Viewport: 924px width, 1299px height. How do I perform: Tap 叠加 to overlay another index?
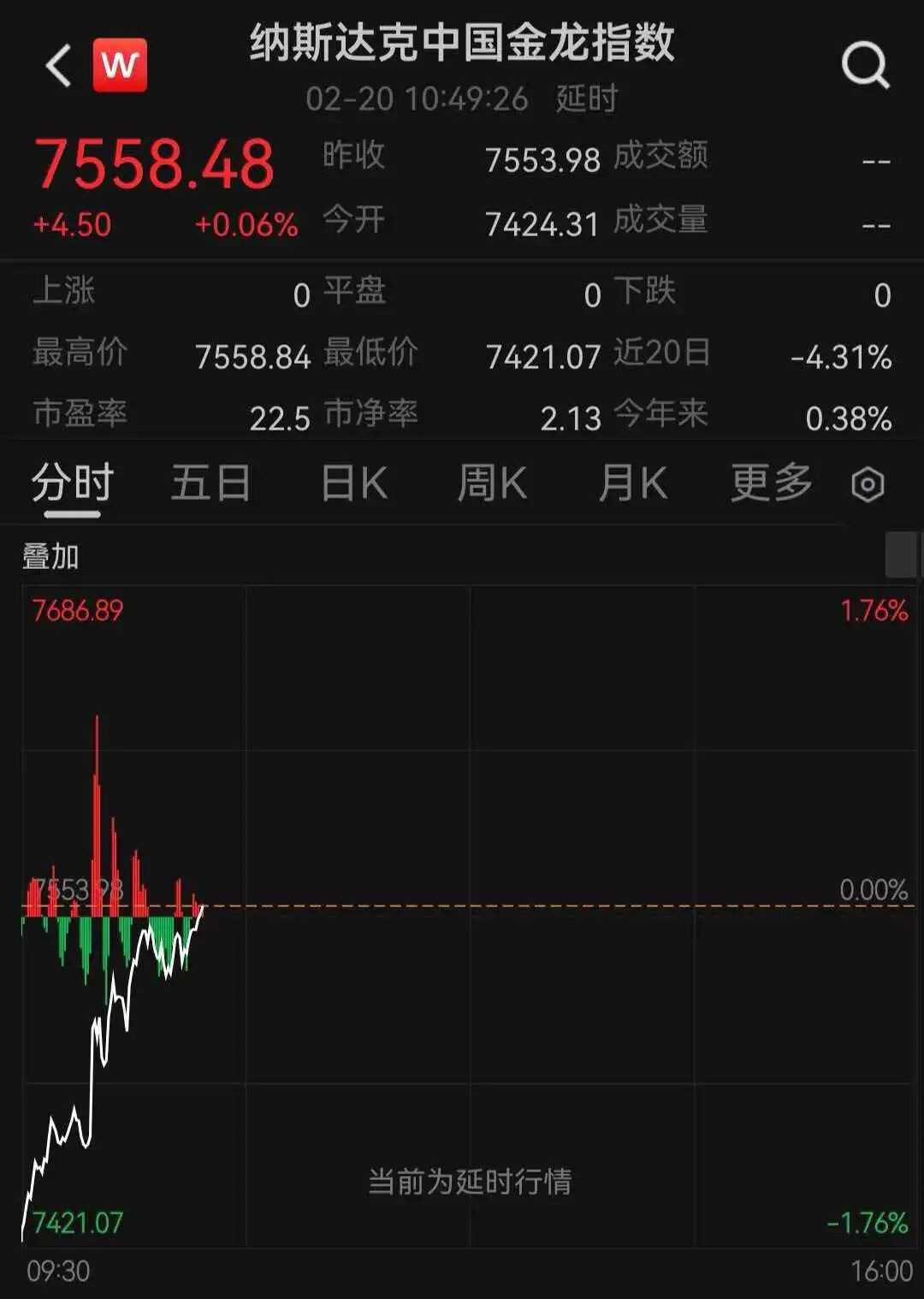[50, 557]
